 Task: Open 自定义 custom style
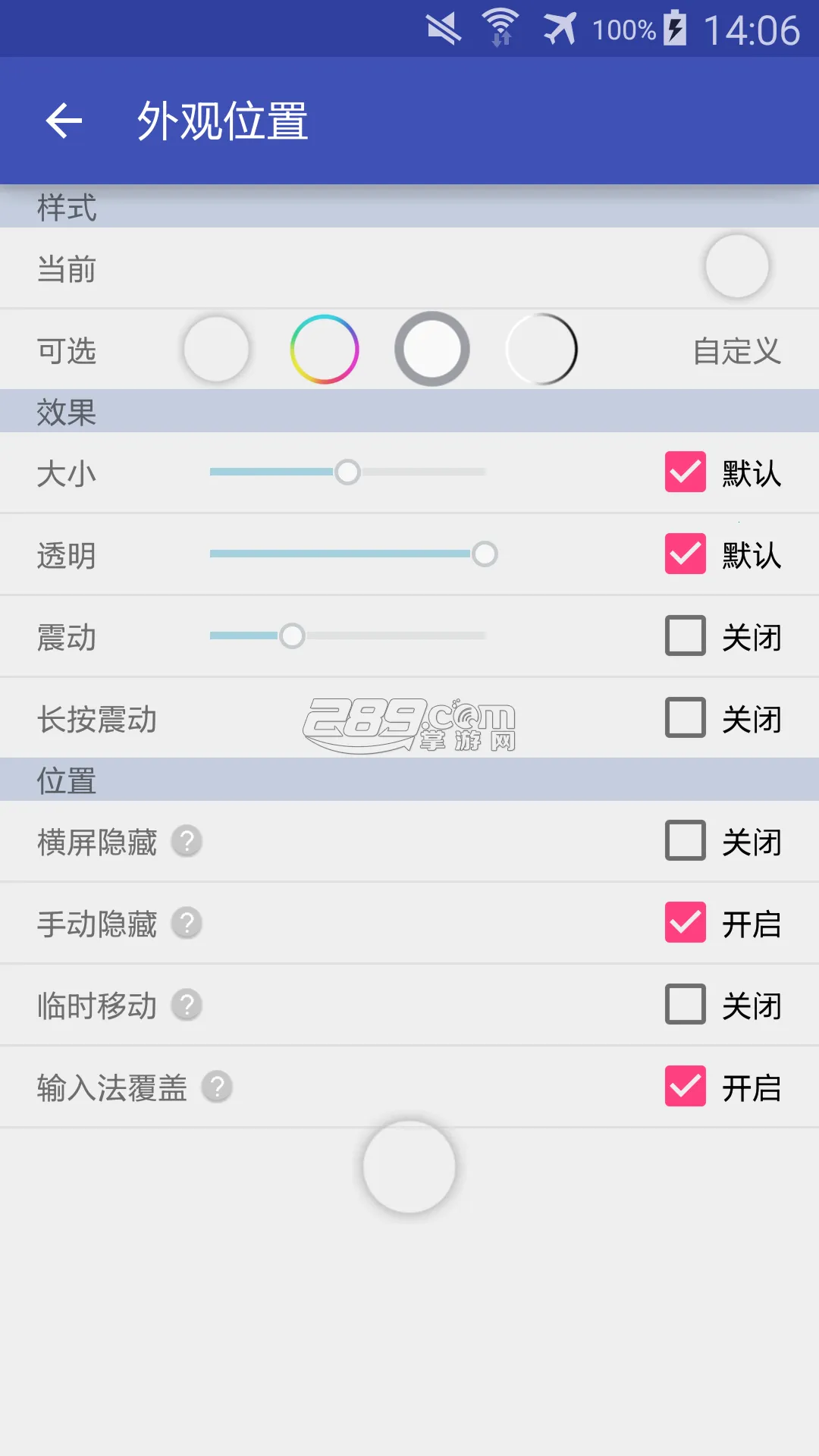[736, 351]
